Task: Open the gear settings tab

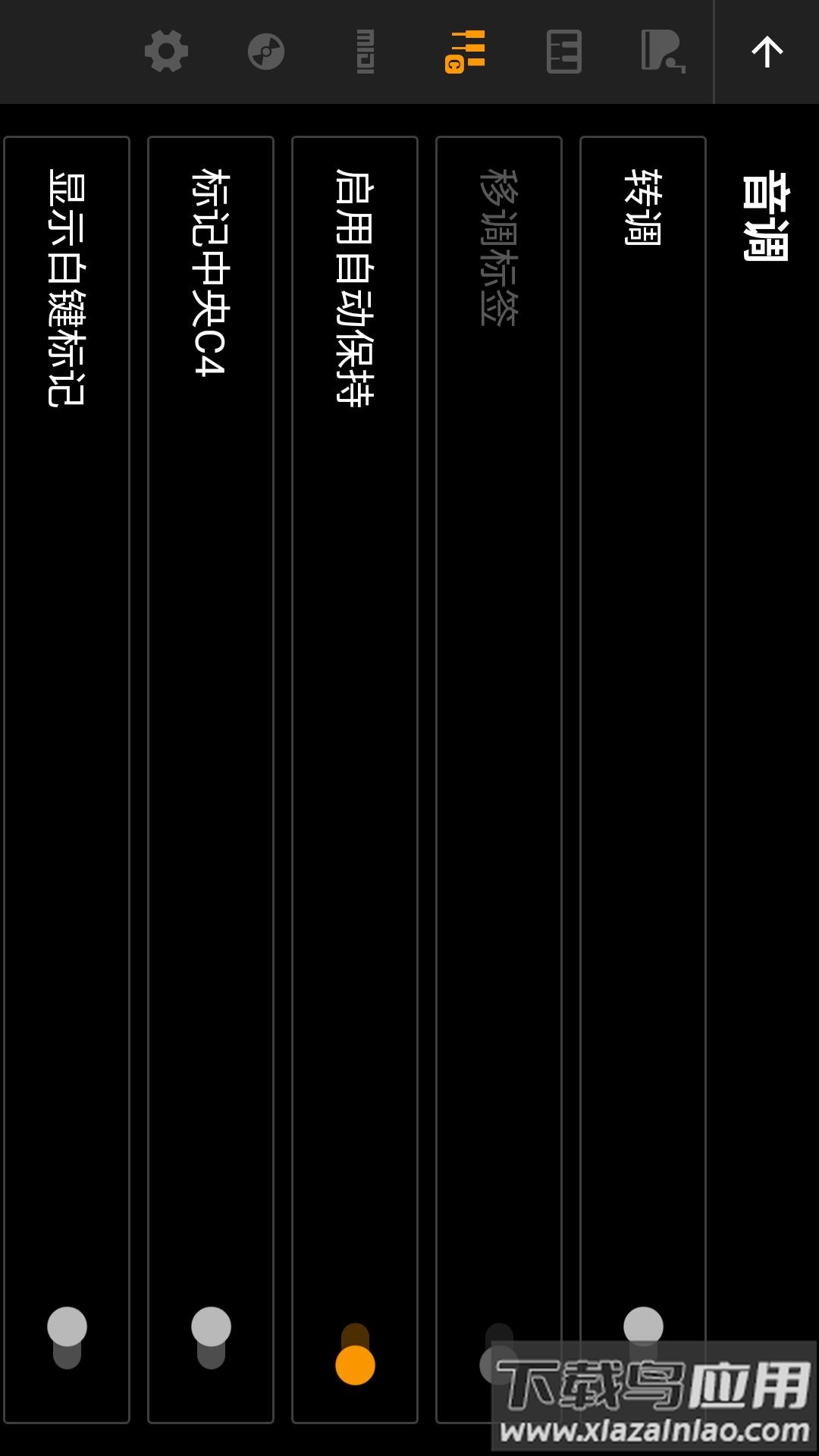Action: (x=166, y=52)
